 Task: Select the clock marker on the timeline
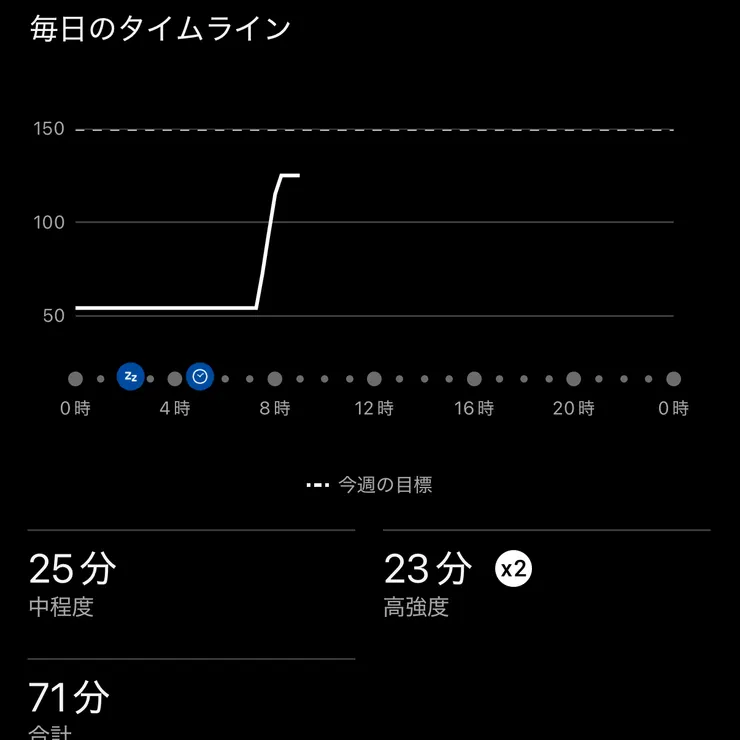pos(200,377)
